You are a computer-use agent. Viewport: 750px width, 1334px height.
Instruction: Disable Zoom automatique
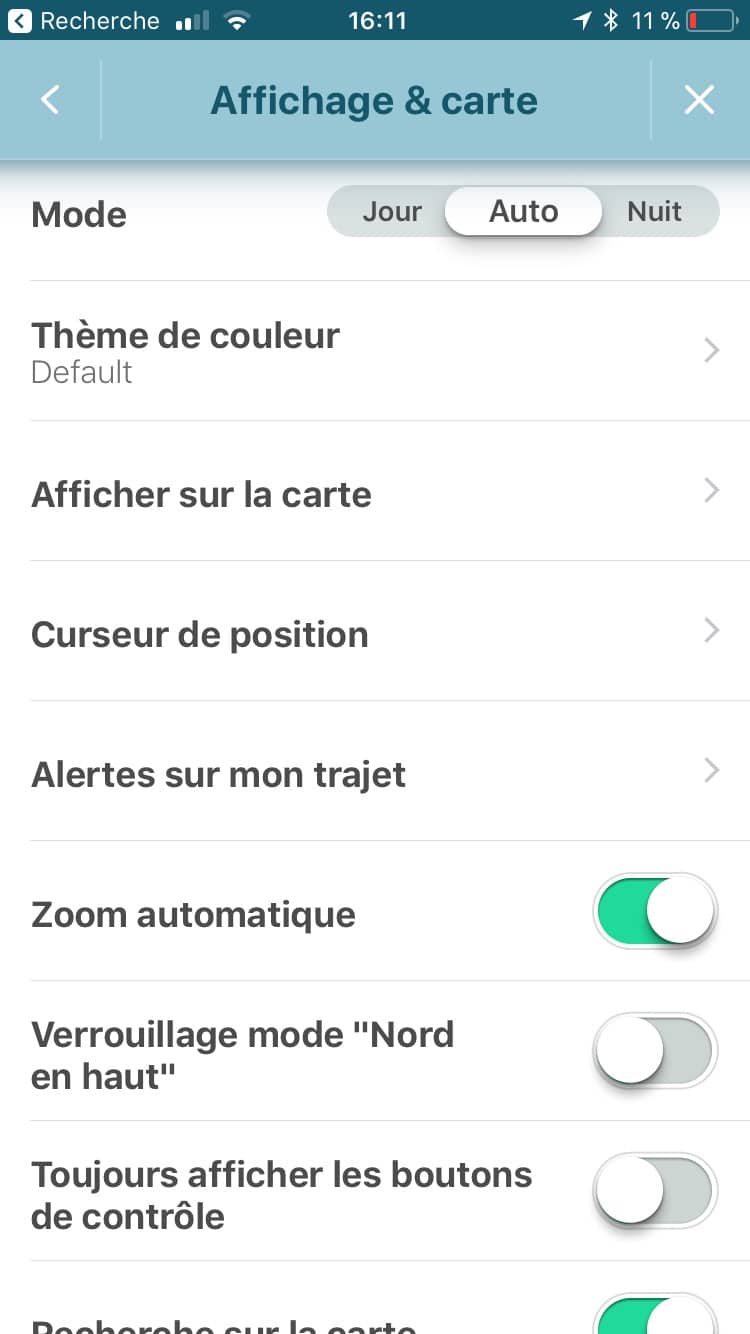[x=655, y=911]
